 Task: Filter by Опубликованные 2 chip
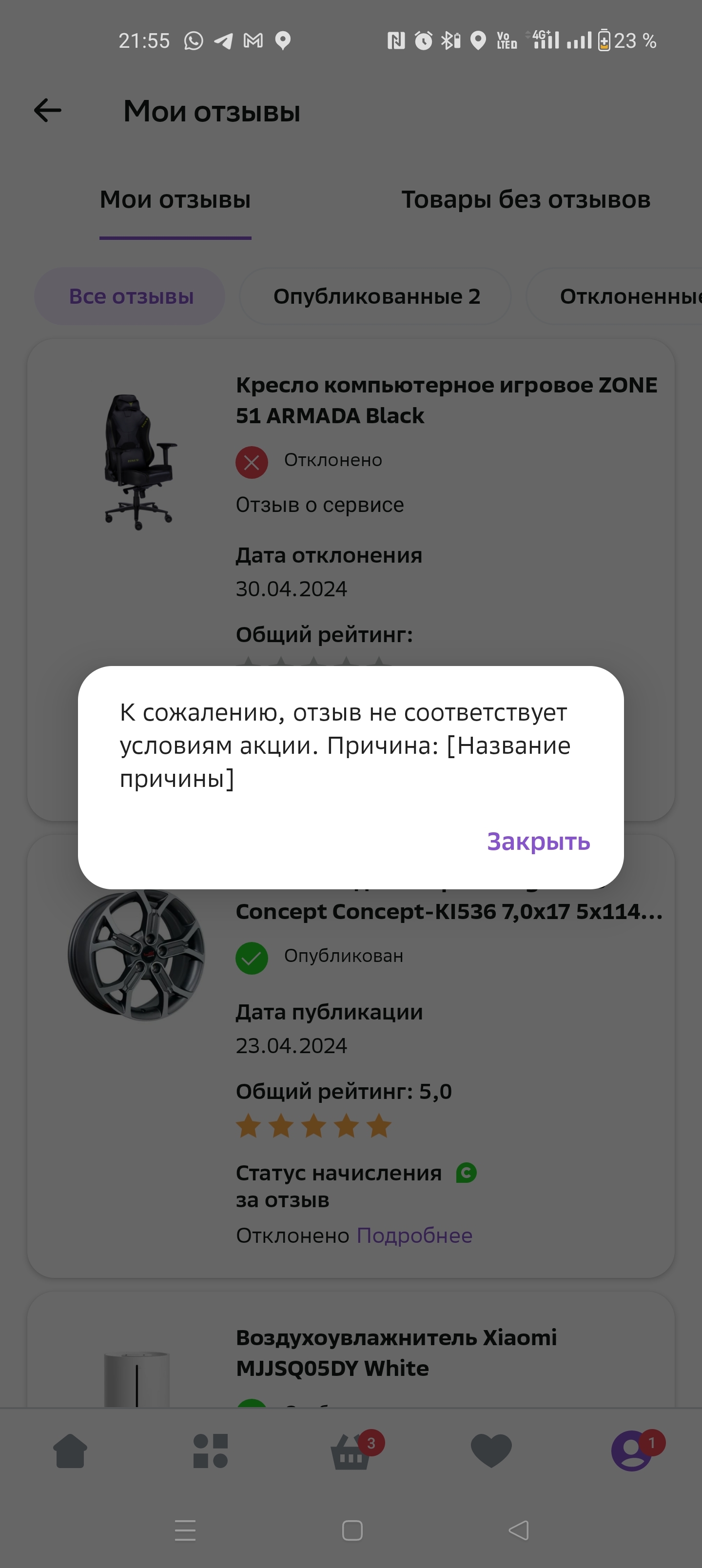(376, 296)
